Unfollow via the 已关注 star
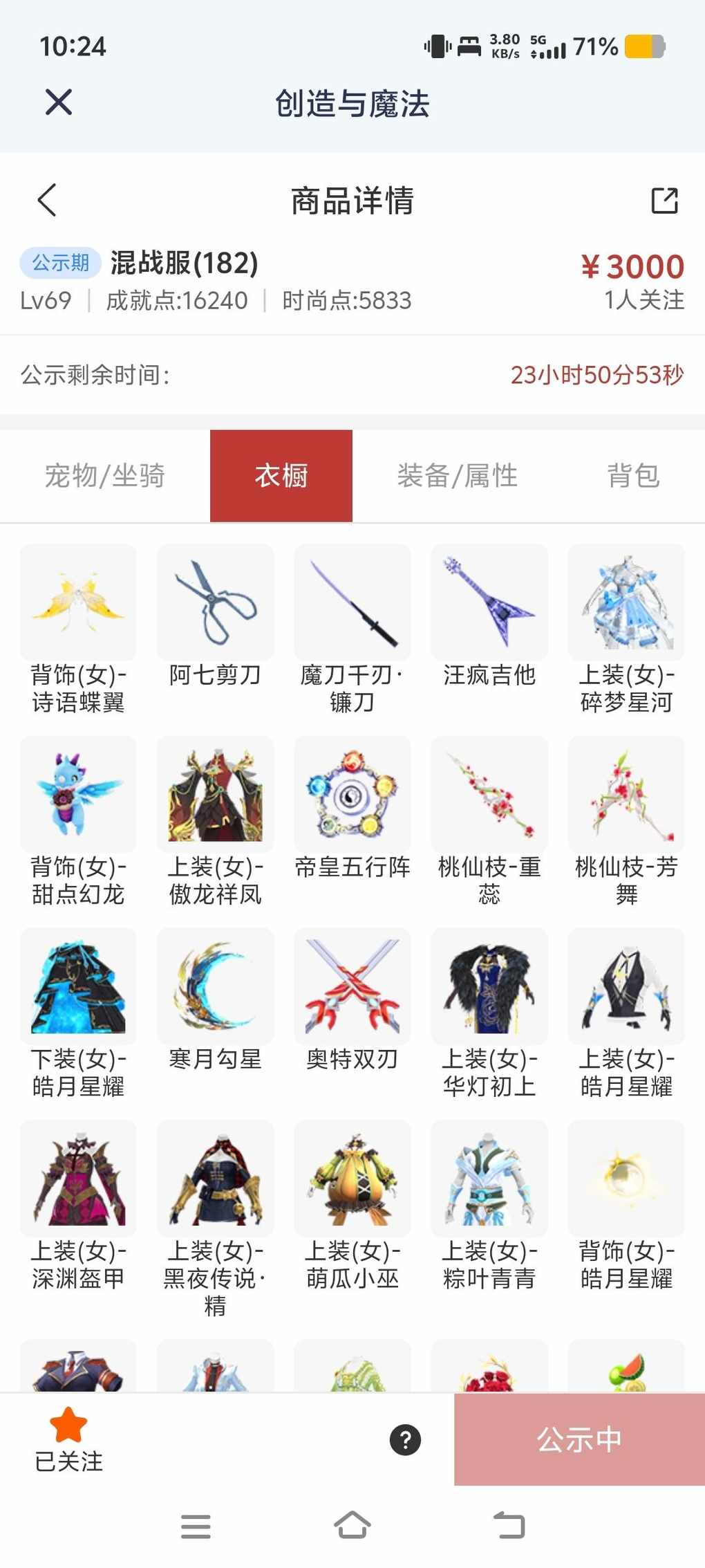The width and height of the screenshot is (705, 1568). pos(68,1439)
